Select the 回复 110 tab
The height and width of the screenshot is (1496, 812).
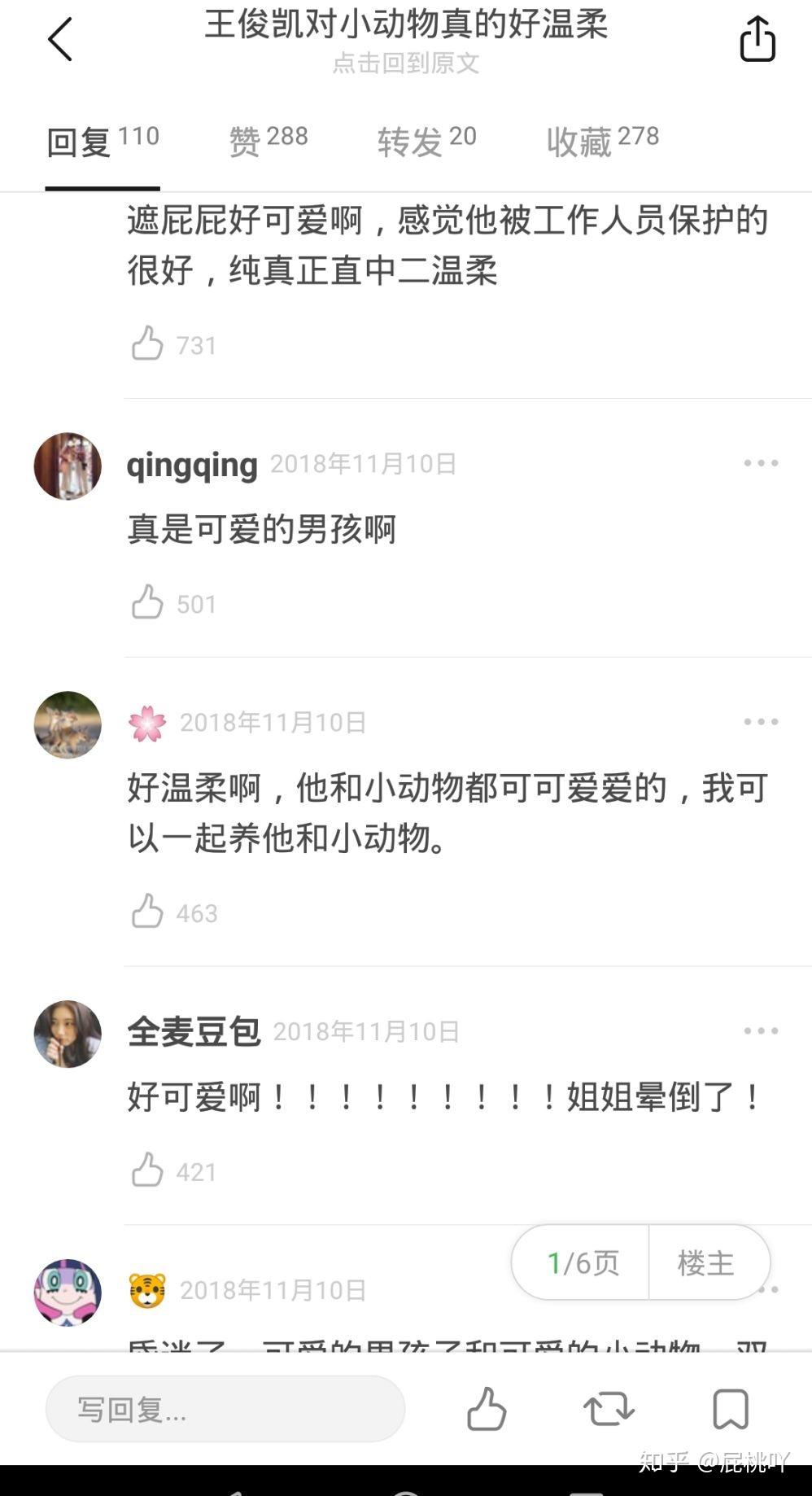(x=103, y=142)
